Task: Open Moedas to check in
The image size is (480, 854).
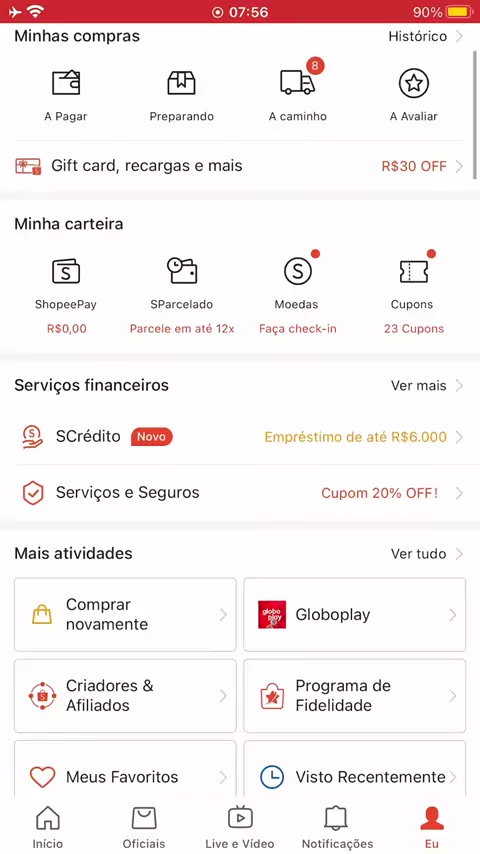Action: 297,294
